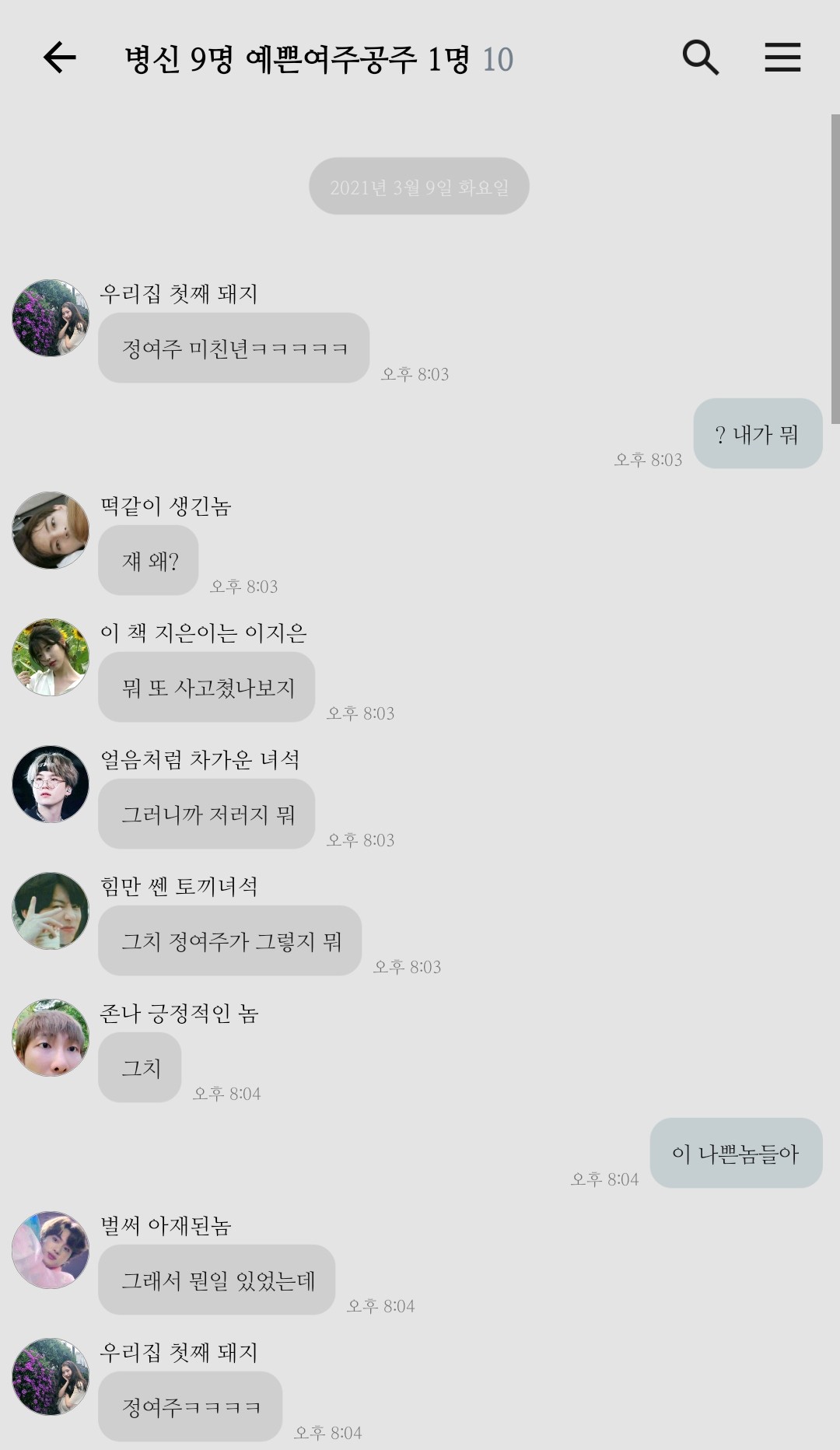Open the hamburger menu of the chat
Viewport: 840px width, 1450px height.
click(x=782, y=58)
